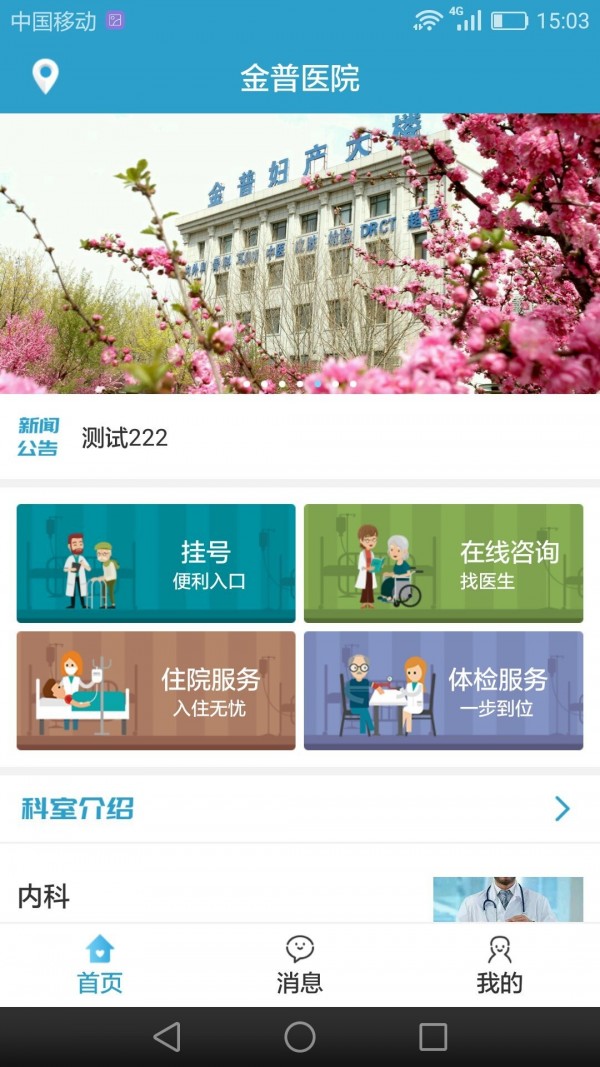600x1067 pixels.
Task: Switch to the 消息 tab
Action: (300, 965)
